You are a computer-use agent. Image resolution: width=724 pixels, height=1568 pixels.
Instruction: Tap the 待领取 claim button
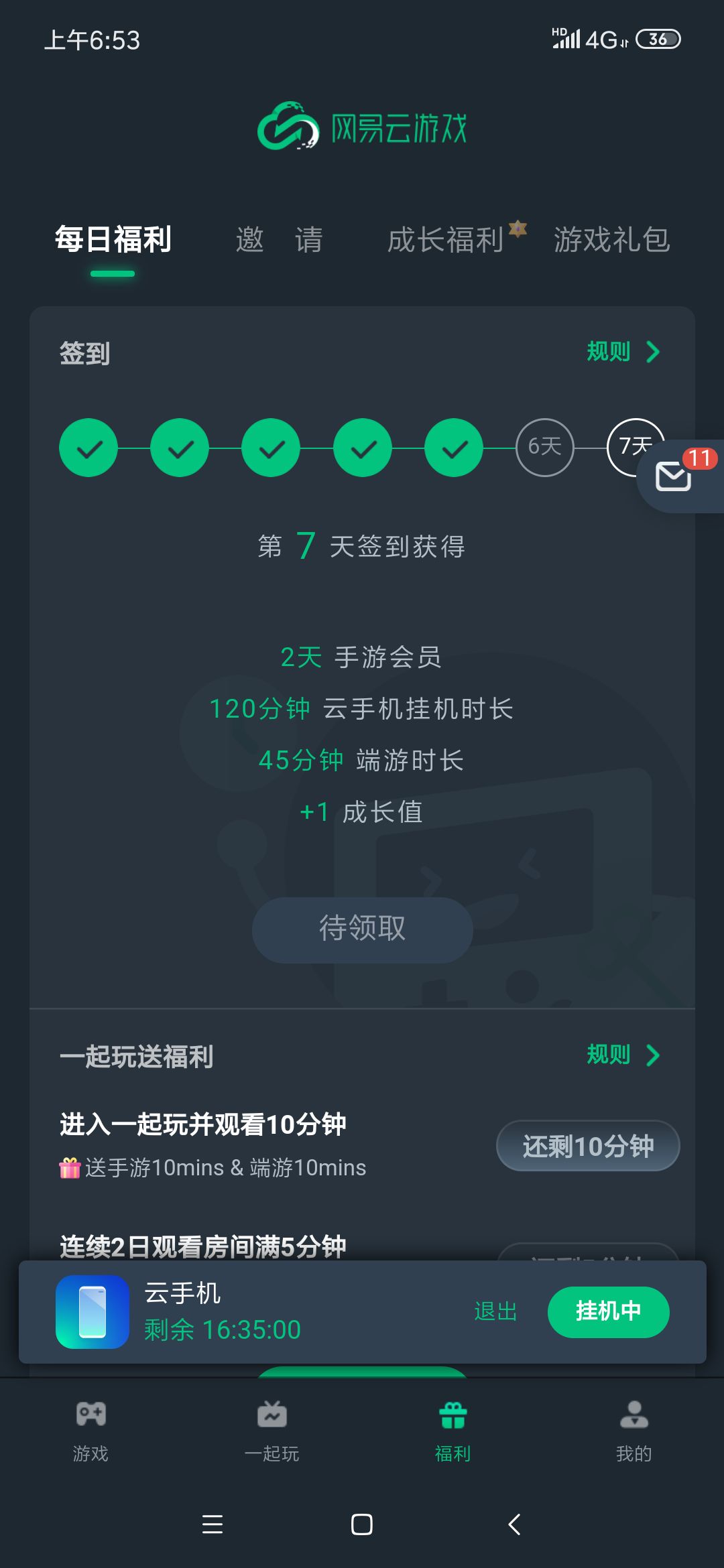click(362, 929)
